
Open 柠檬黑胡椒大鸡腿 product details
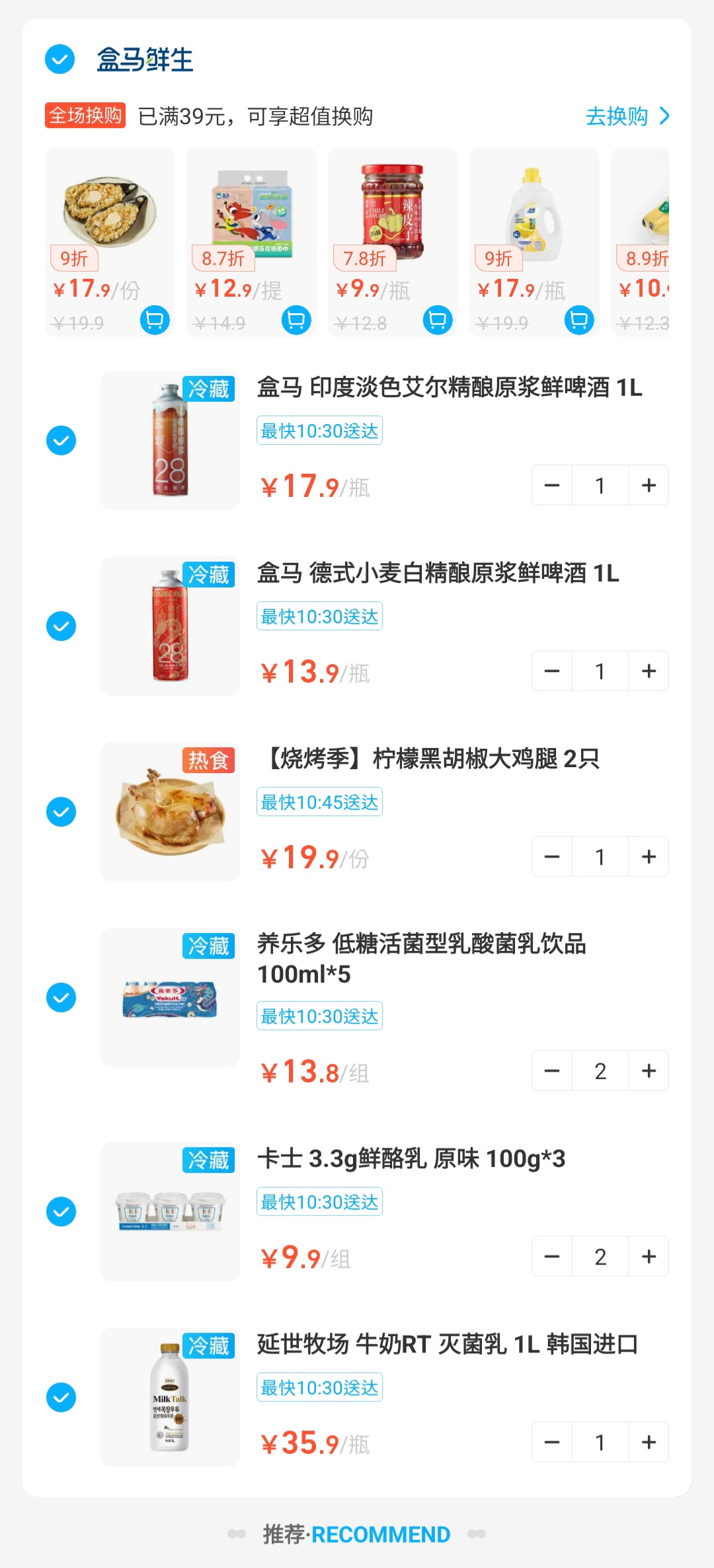point(432,759)
